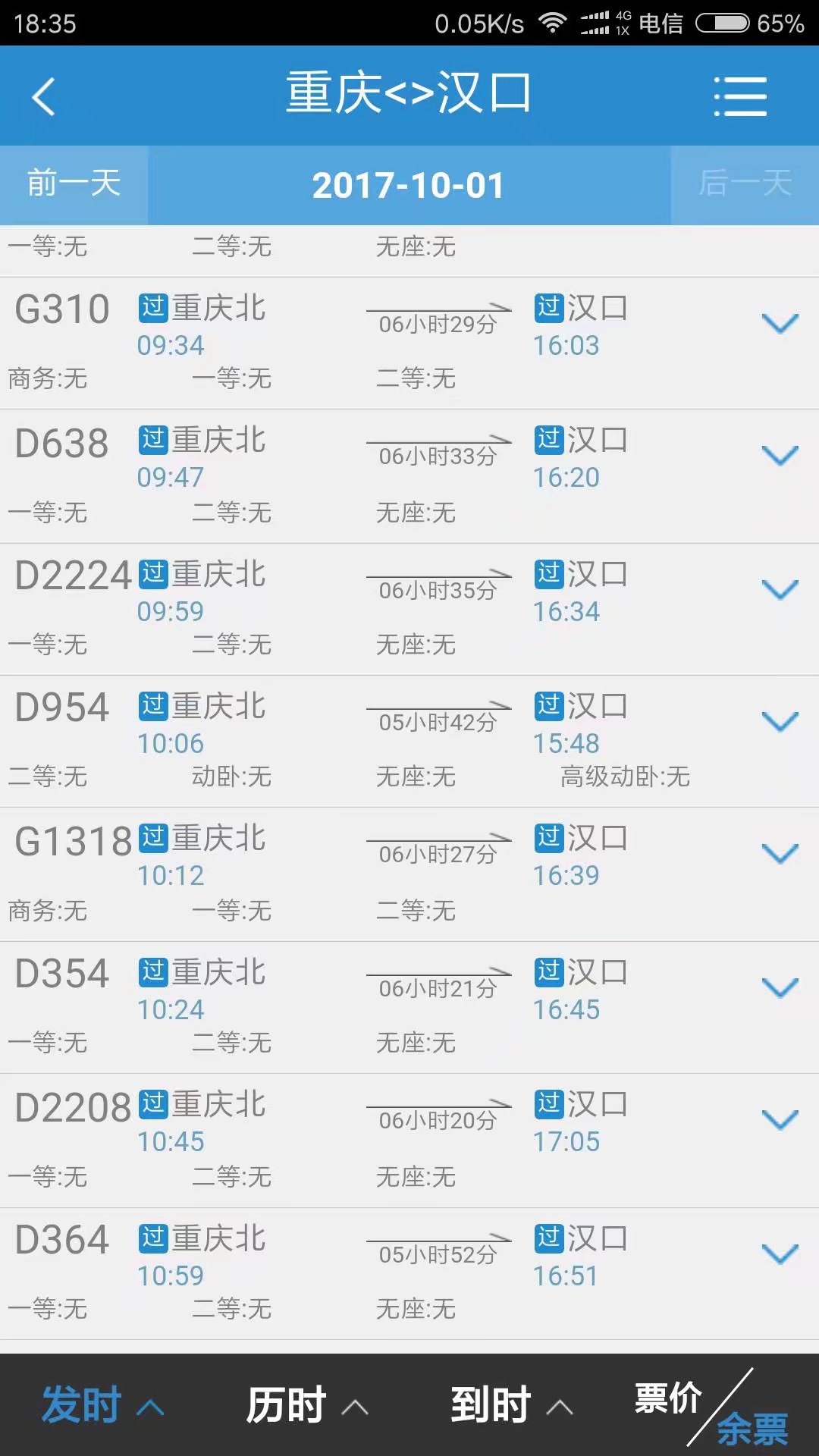Go to previous day (前一天)
This screenshot has height=1456, width=819.
(x=74, y=184)
